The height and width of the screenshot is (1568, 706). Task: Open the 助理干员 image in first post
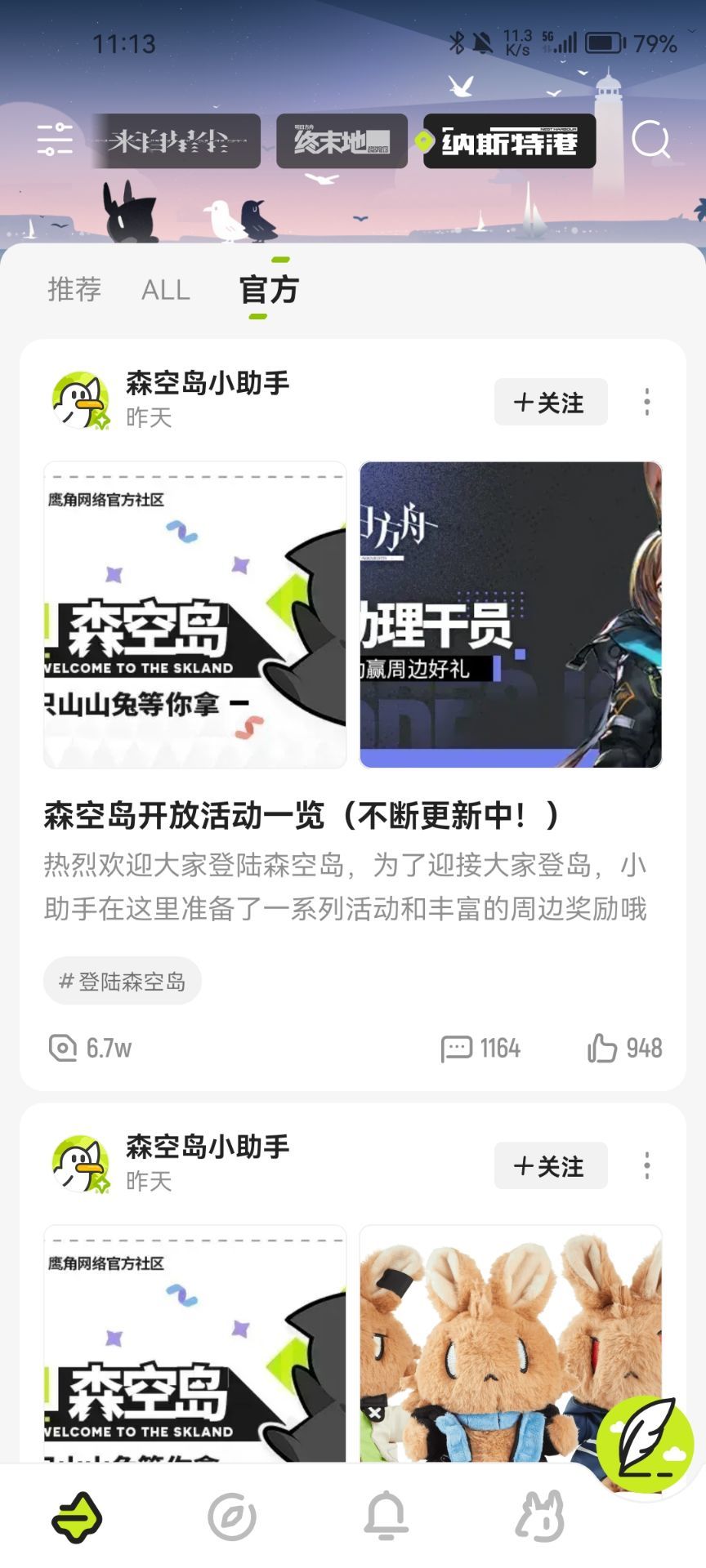click(511, 614)
